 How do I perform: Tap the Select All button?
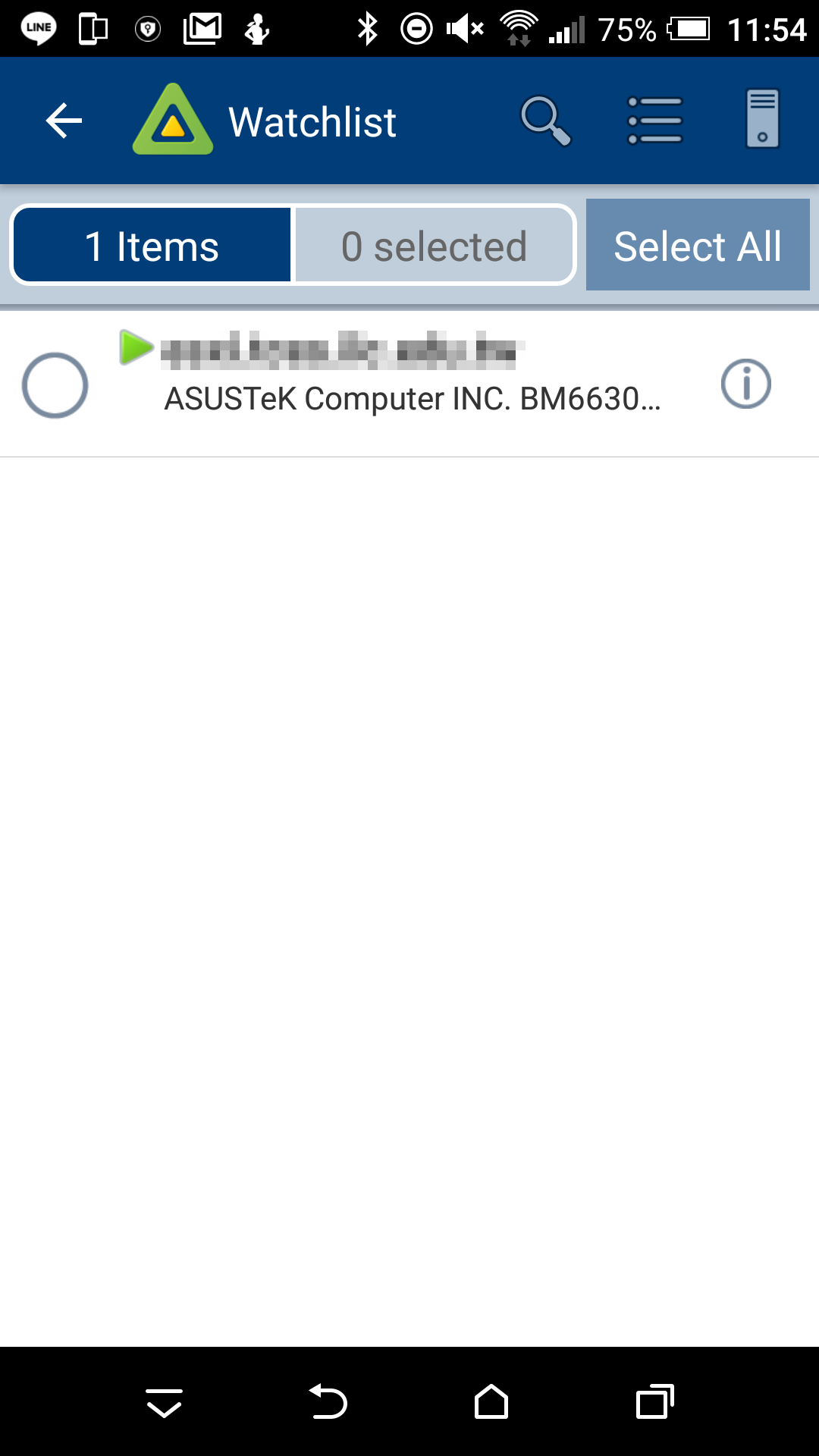698,245
